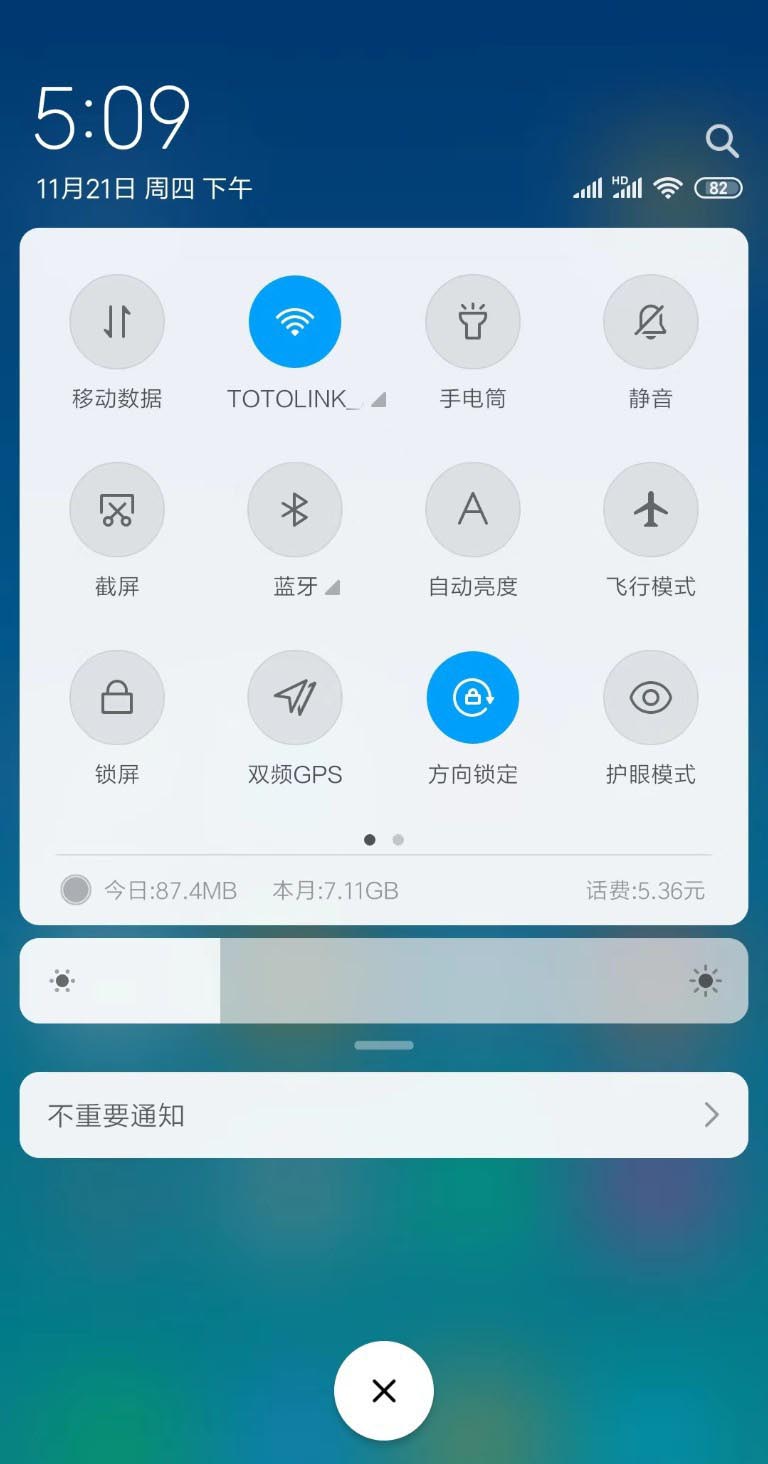
Task: Turn off orientation lock (方向锁定)
Action: click(473, 698)
